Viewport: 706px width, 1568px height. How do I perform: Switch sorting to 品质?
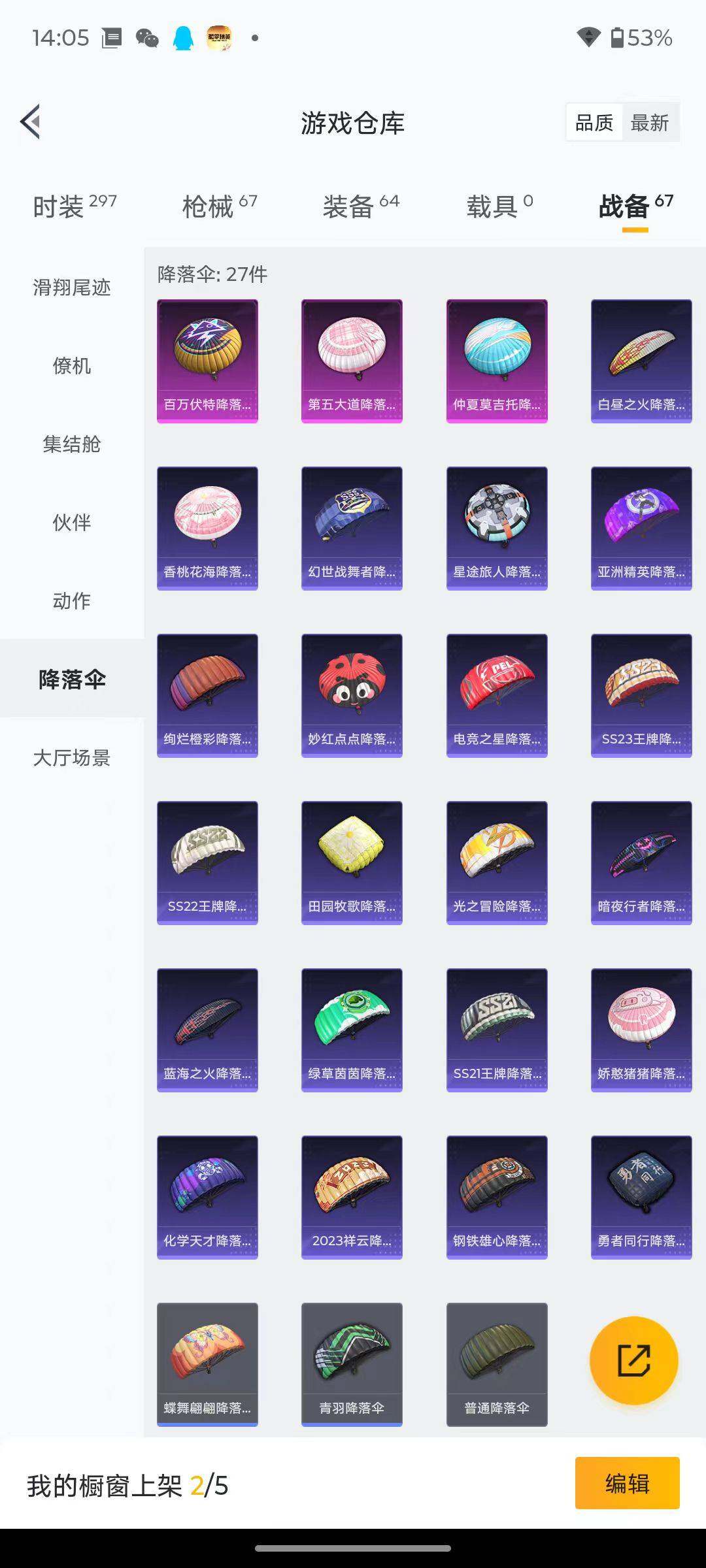click(594, 122)
